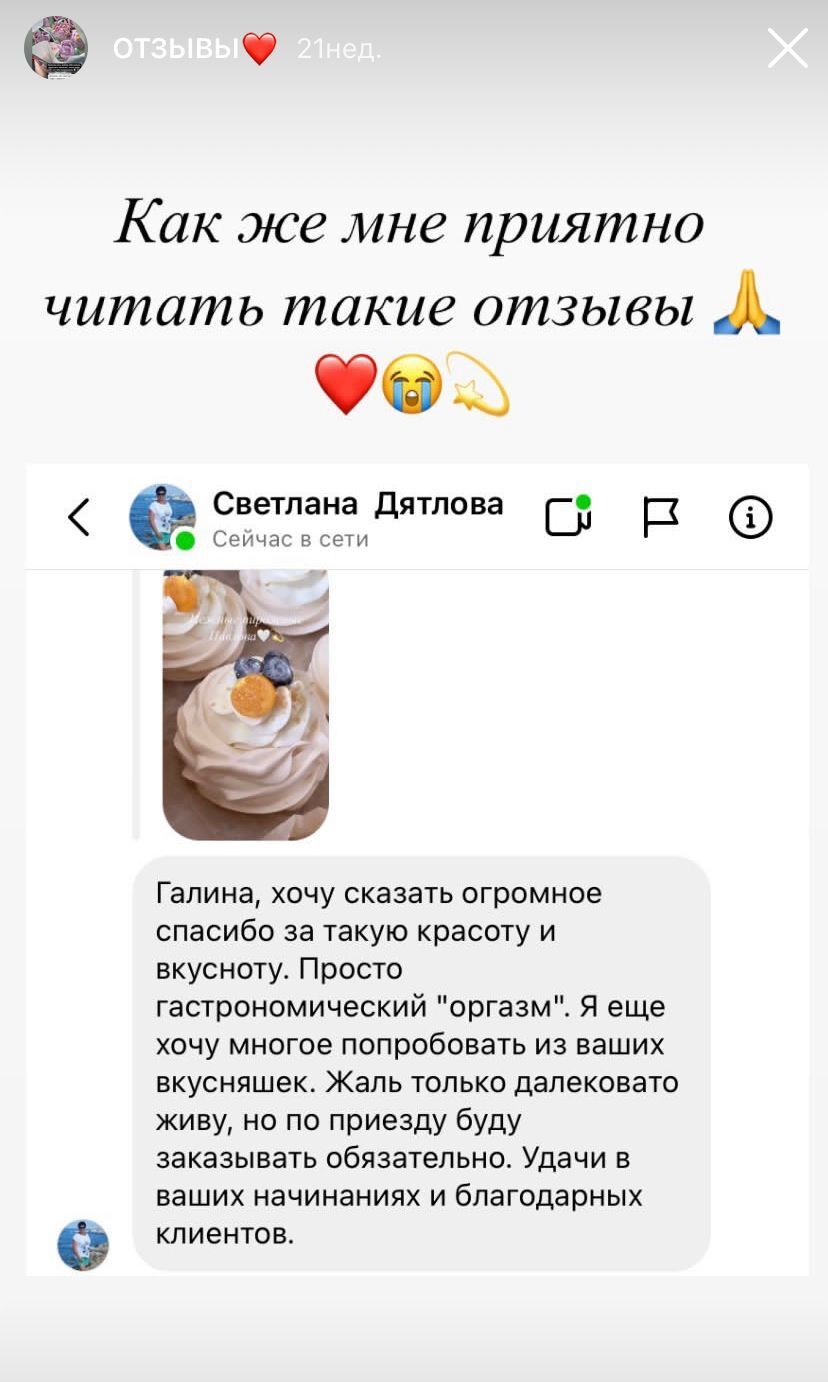The image size is (828, 1382).
Task: Tap the ОТЗЫВЫ highlight title
Action: coord(176,48)
